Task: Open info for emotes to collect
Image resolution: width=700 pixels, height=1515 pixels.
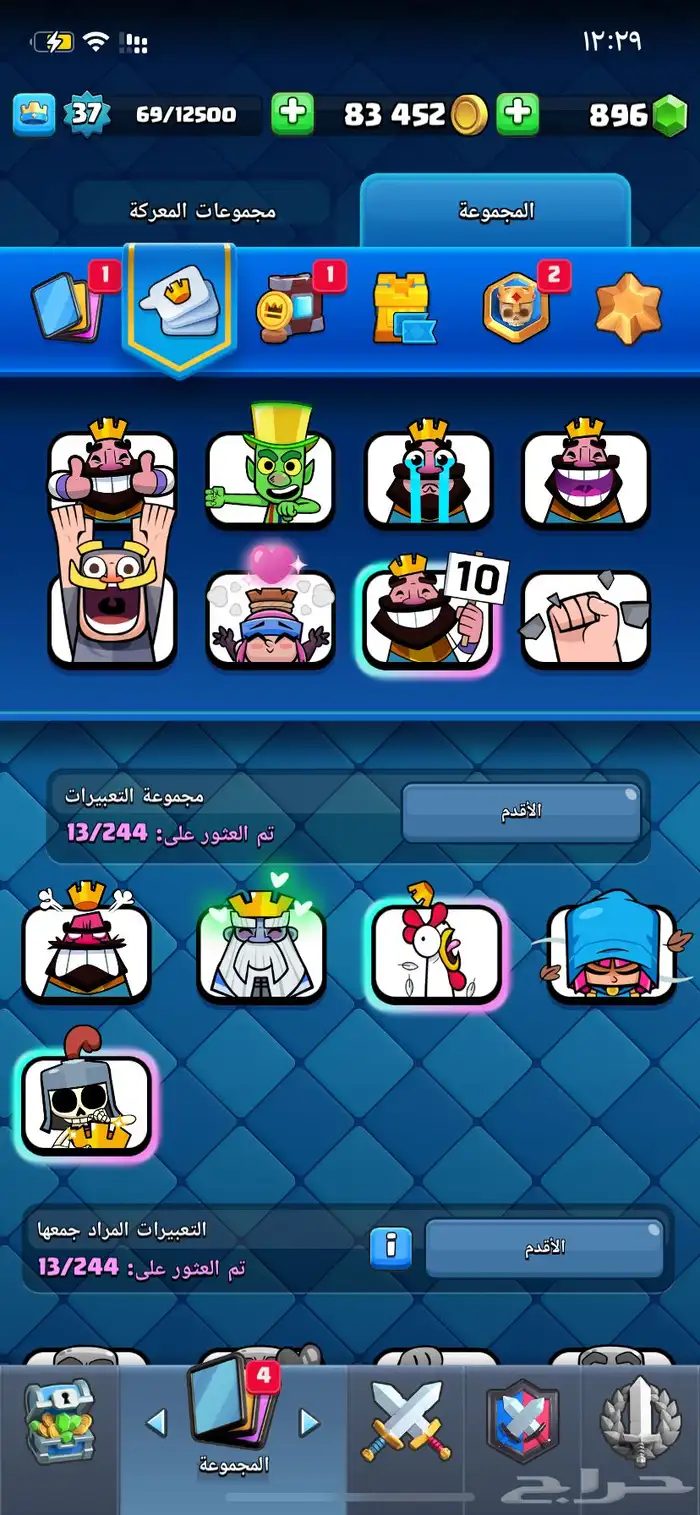Action: click(x=390, y=1246)
